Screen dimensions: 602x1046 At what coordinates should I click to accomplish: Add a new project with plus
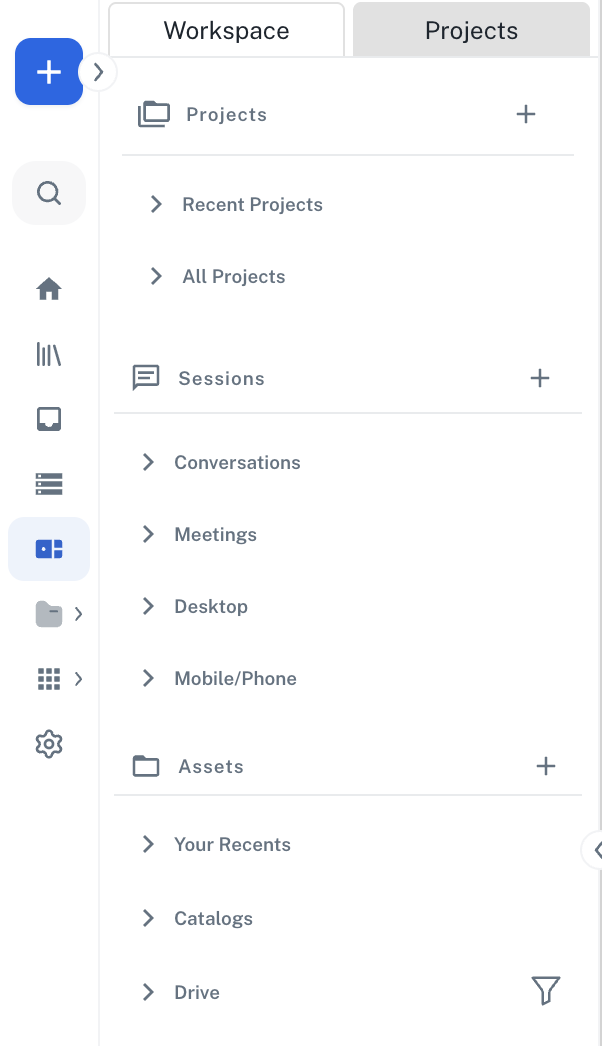pos(526,114)
